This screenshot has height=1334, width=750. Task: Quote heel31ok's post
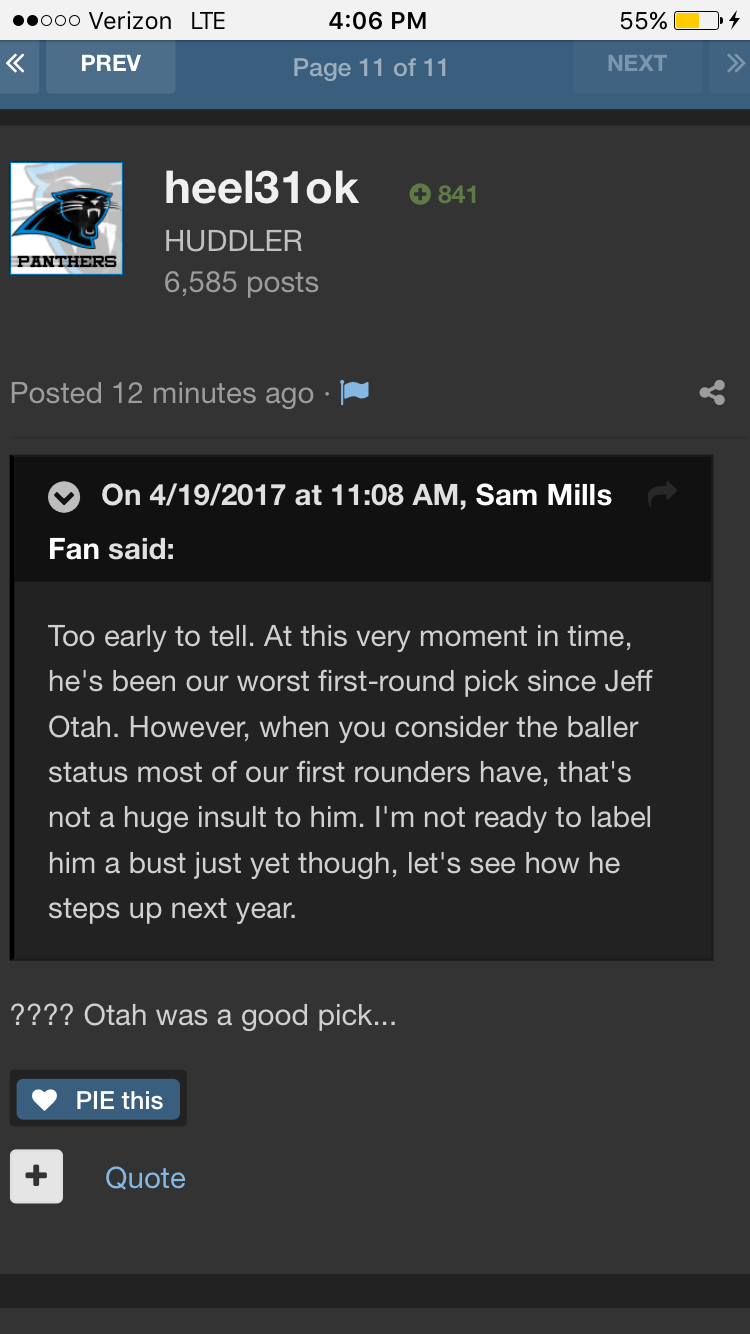(145, 1178)
